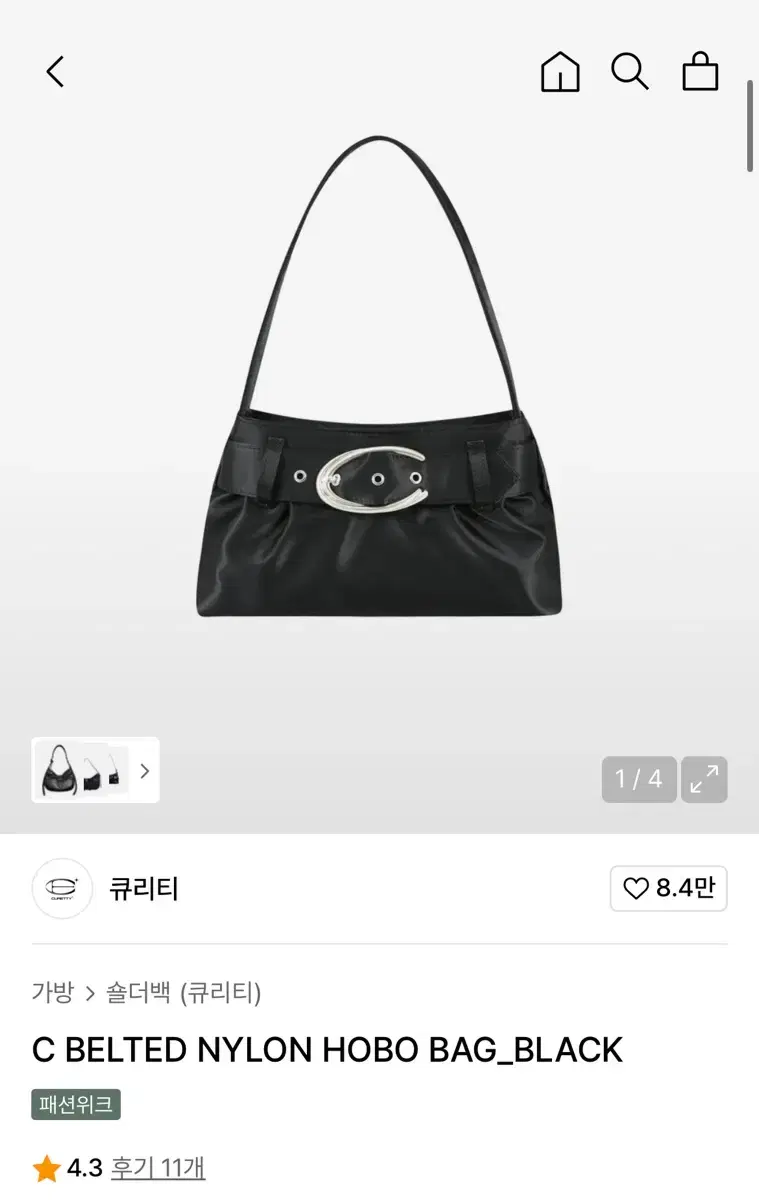Click the 큐리티 brand logo circle
Screen dimensions: 759x1200
[x=62, y=889]
